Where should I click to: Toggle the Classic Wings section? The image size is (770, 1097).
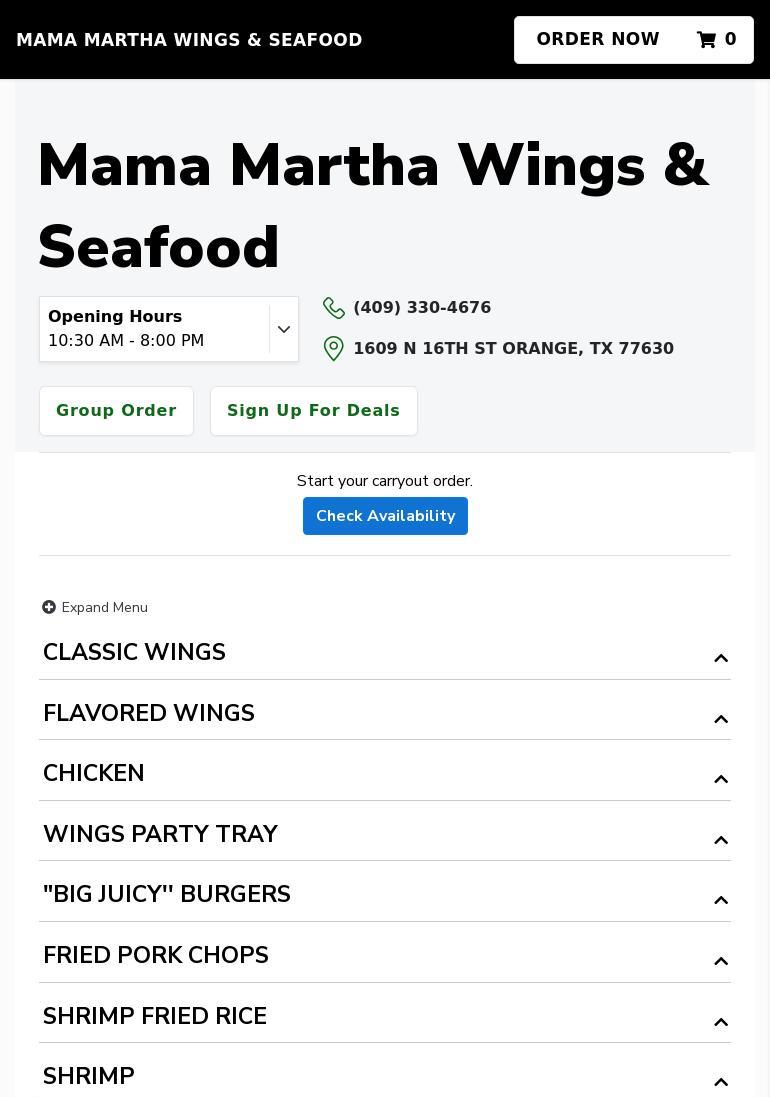coord(384,653)
